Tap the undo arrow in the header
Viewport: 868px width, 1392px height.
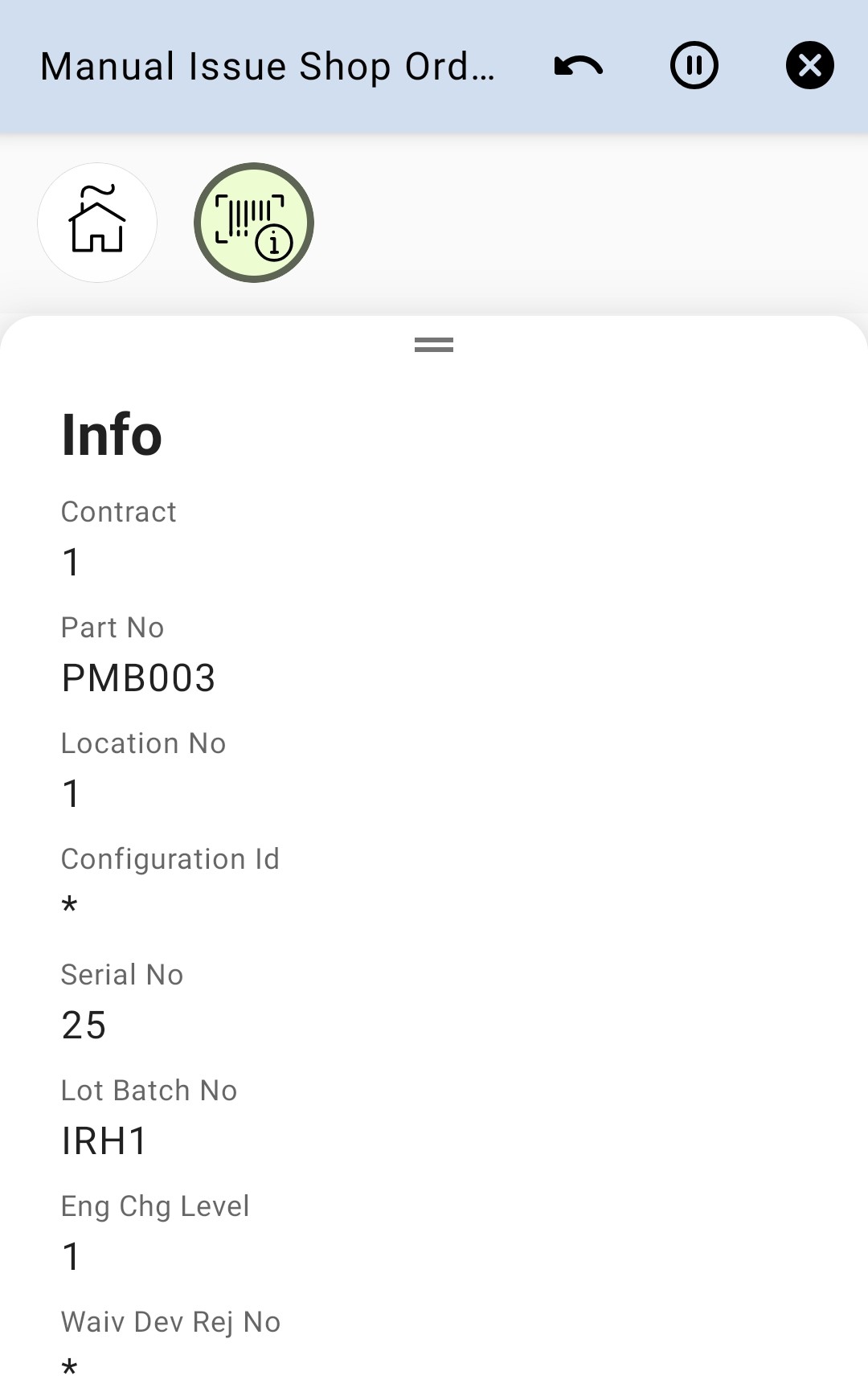point(579,66)
